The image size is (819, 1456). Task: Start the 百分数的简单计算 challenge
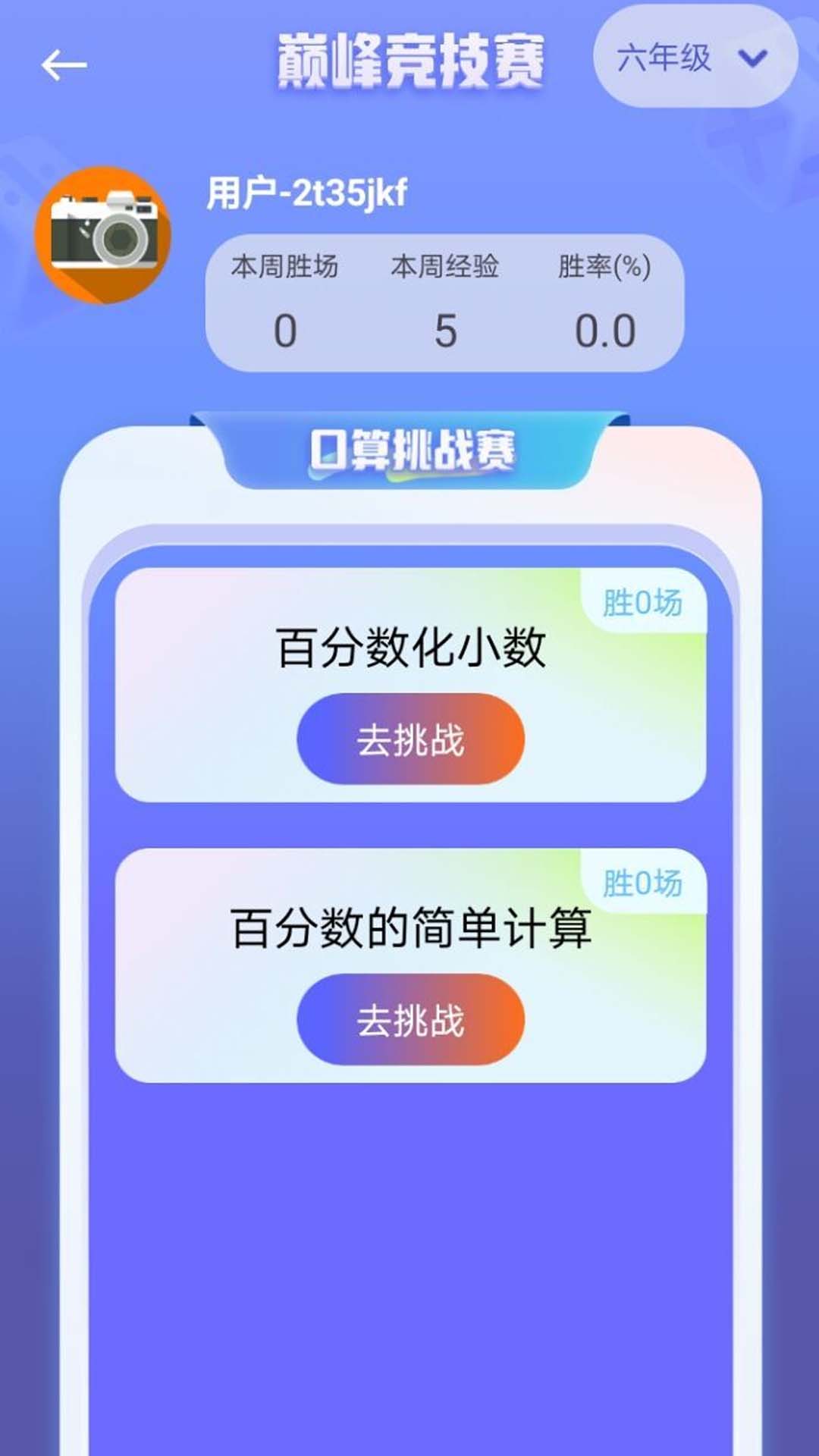410,1019
